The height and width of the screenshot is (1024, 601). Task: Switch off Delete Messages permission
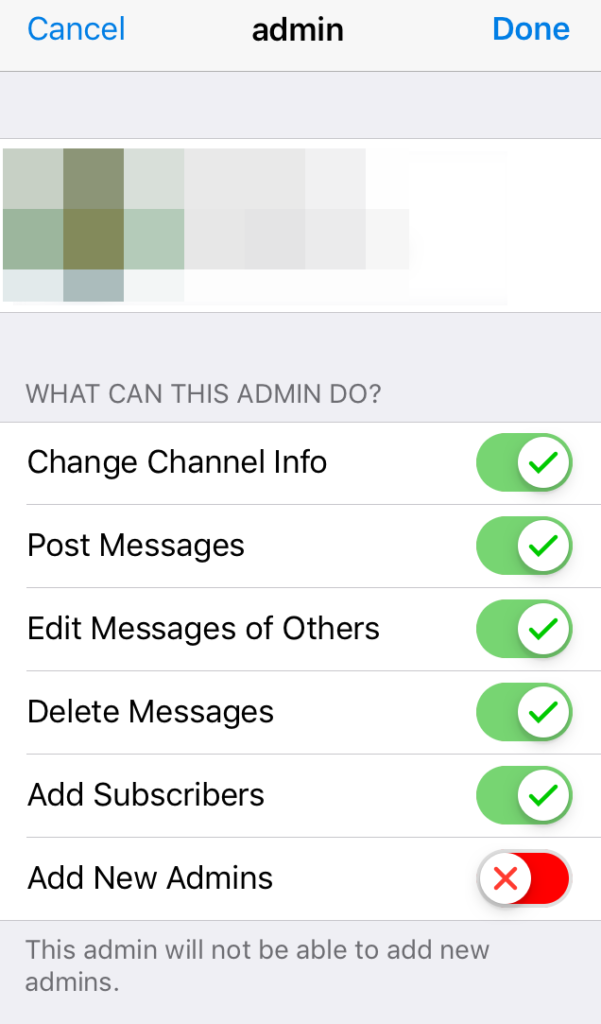coord(523,712)
